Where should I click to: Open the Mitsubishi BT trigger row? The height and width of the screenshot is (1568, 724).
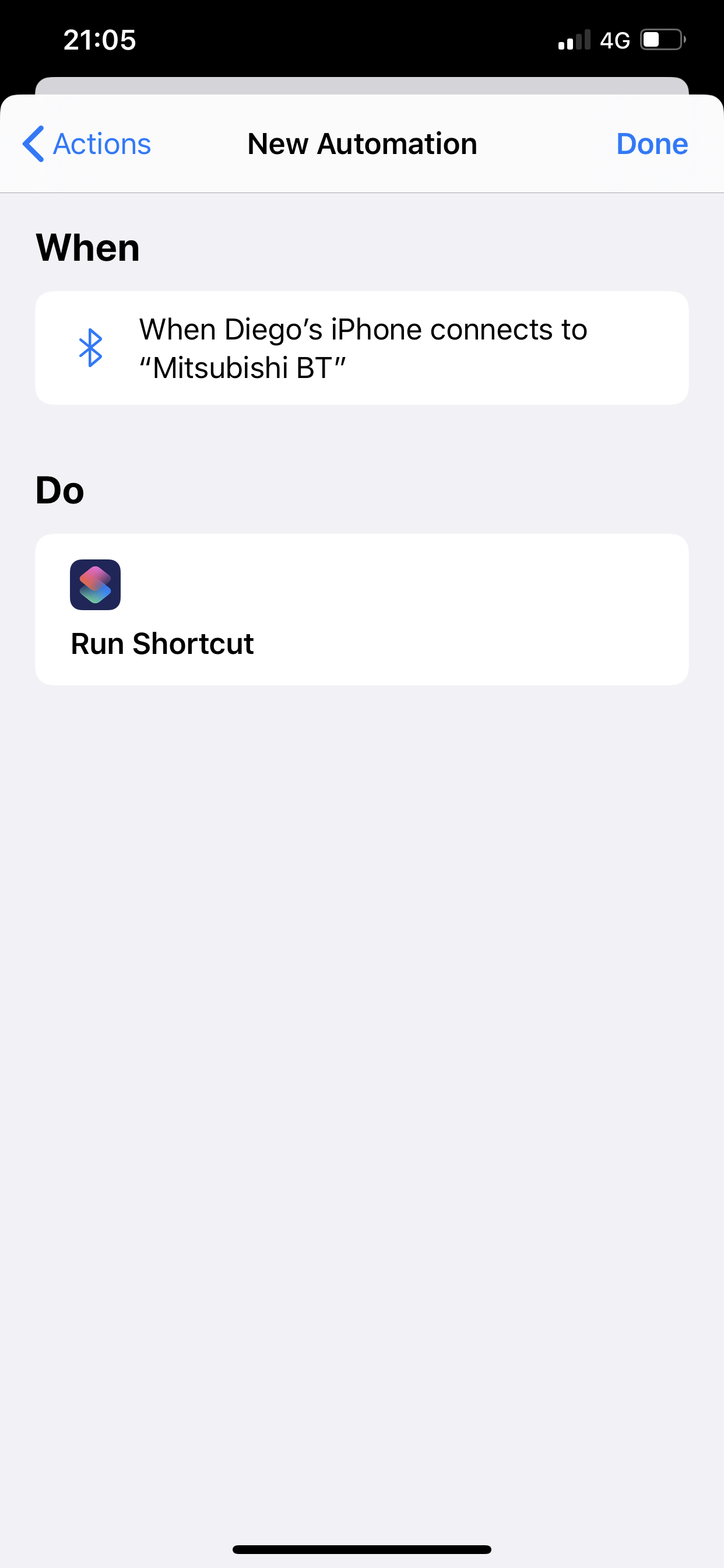[362, 348]
